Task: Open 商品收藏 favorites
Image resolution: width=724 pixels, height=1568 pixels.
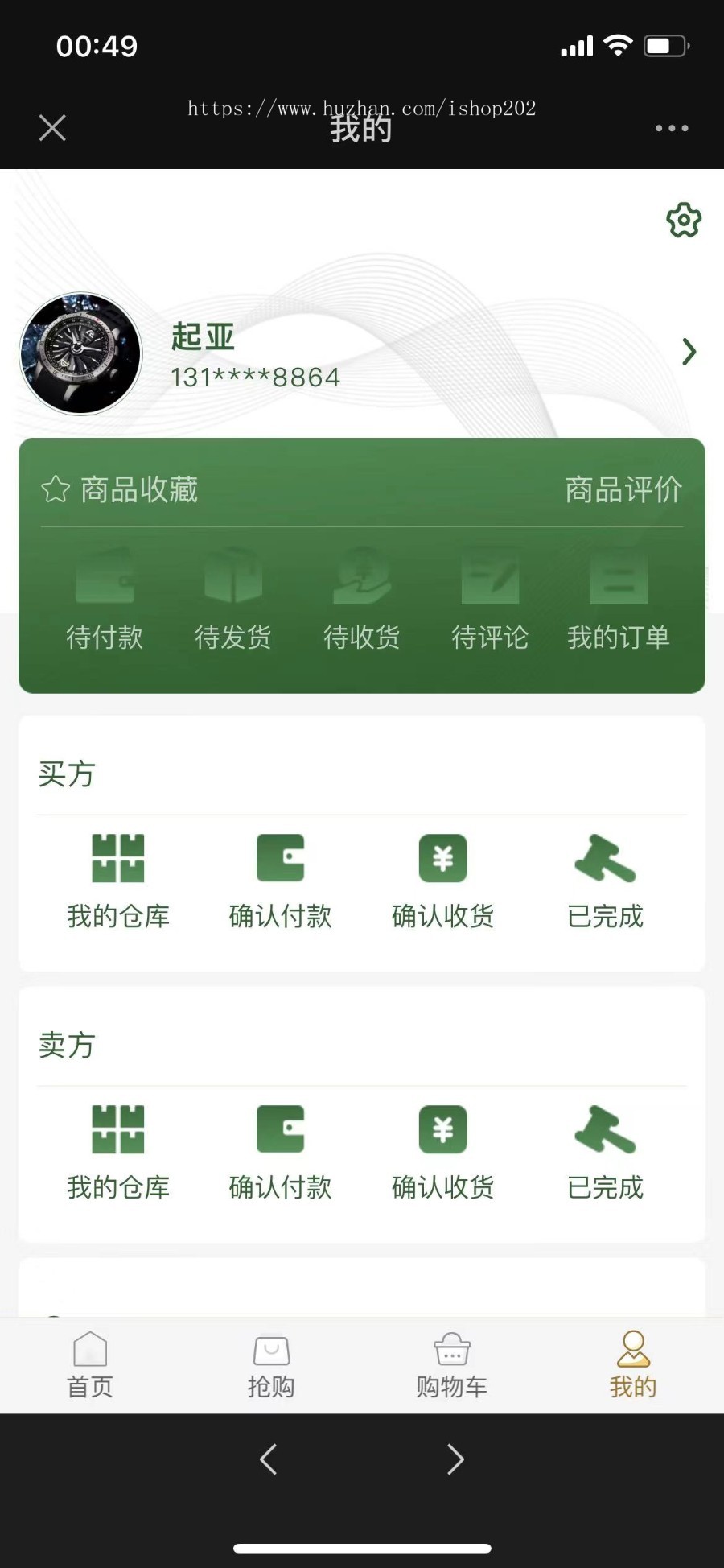Action: point(121,489)
